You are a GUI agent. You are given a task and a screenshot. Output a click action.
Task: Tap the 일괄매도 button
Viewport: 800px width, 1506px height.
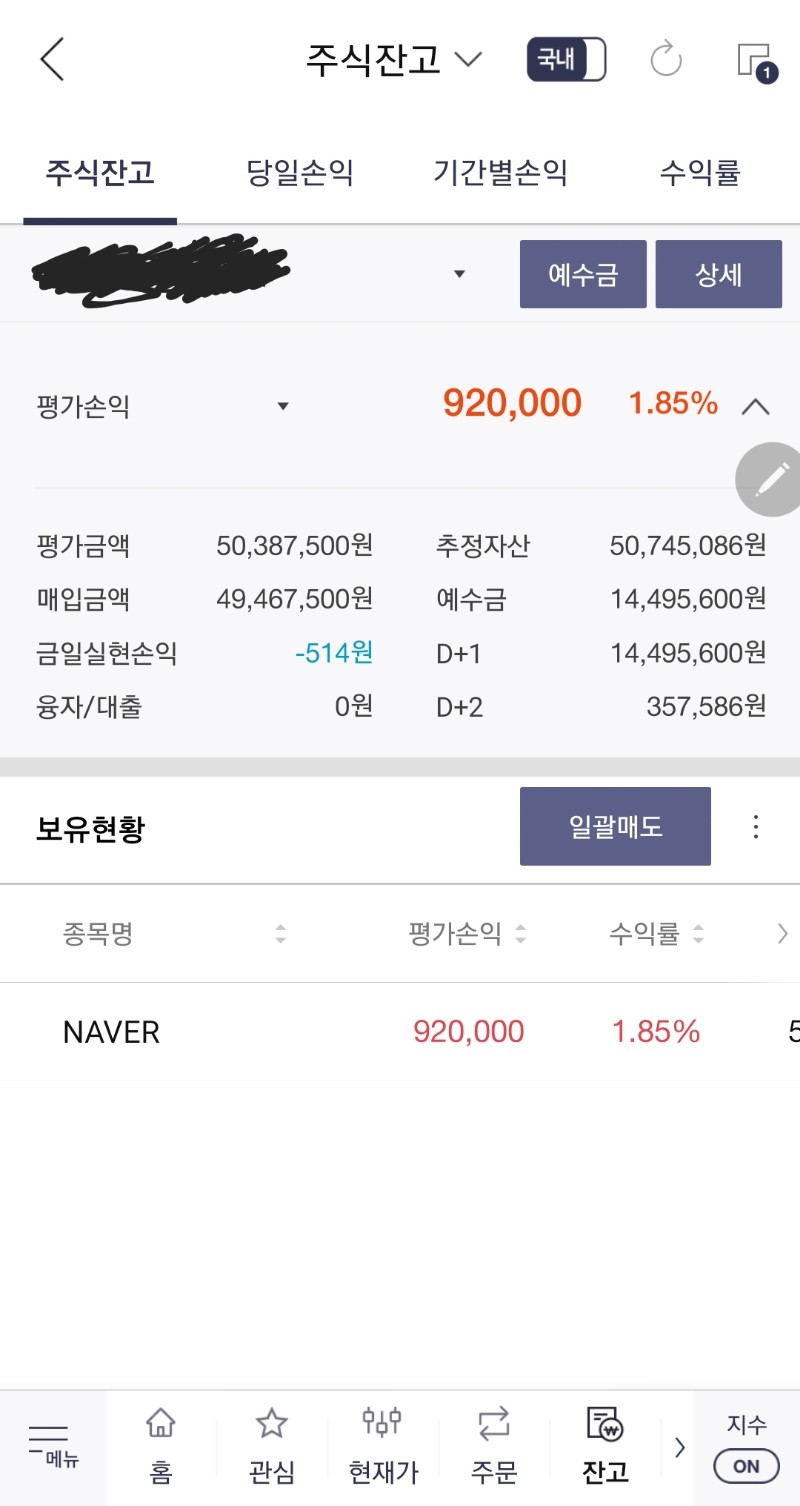pos(615,826)
